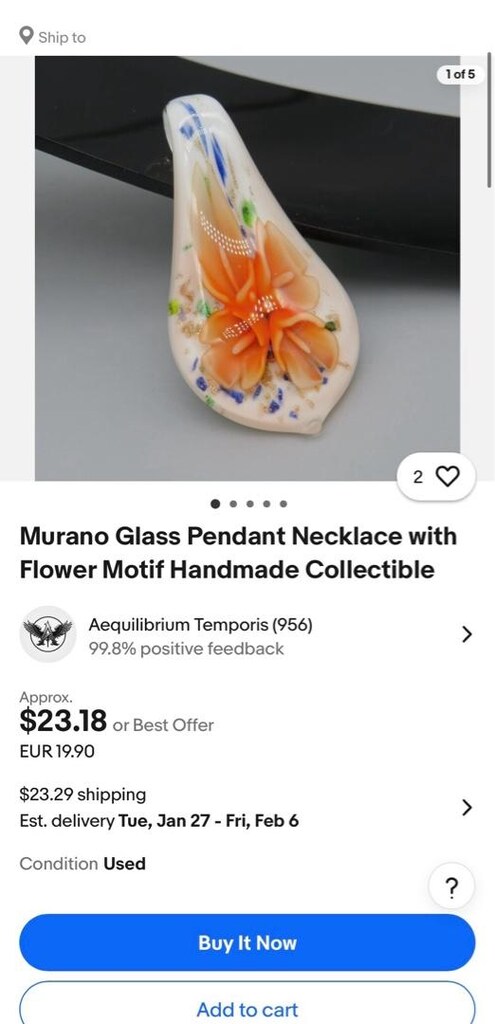
Task: Open the Ship to location selector
Action: pyautogui.click(x=52, y=37)
